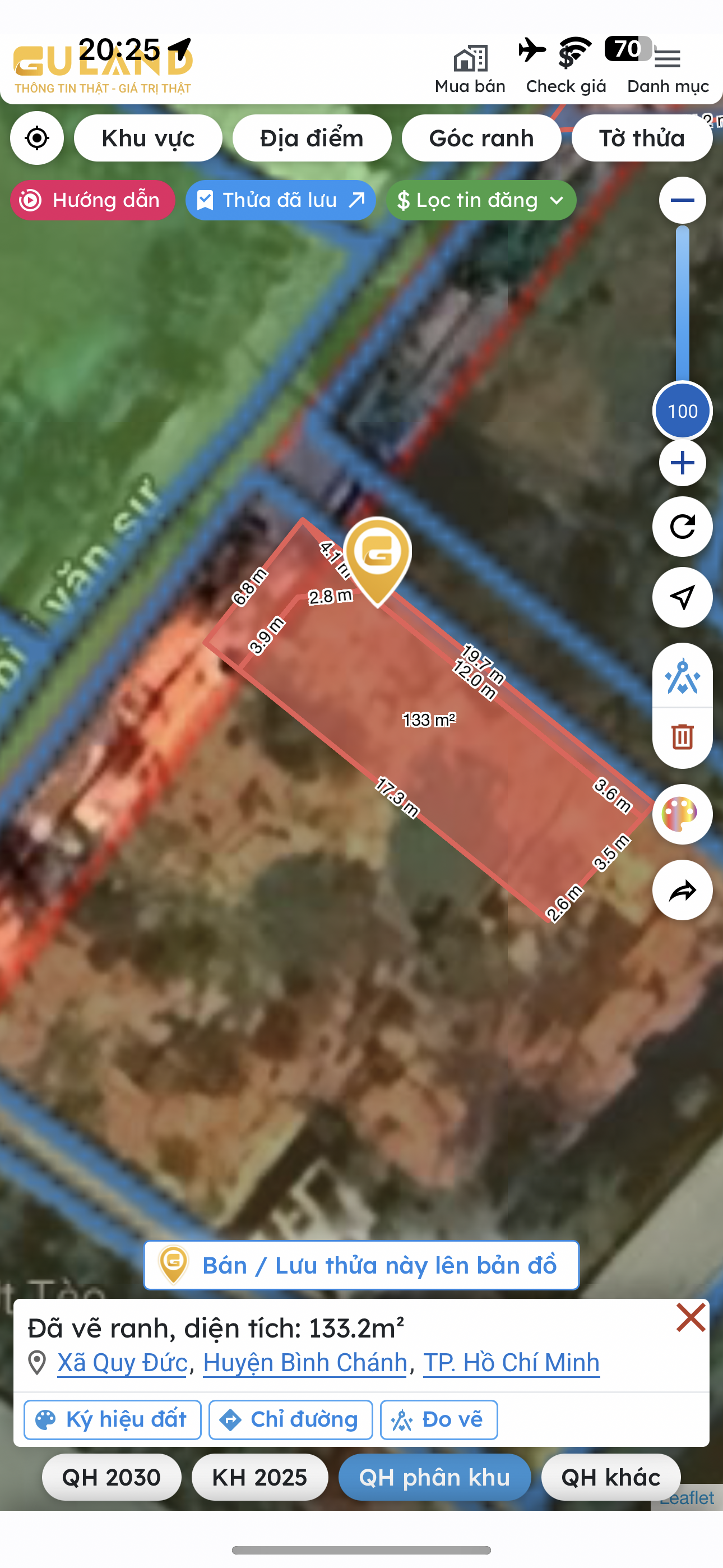Refresh the map view
The image size is (723, 1568).
pos(682,527)
